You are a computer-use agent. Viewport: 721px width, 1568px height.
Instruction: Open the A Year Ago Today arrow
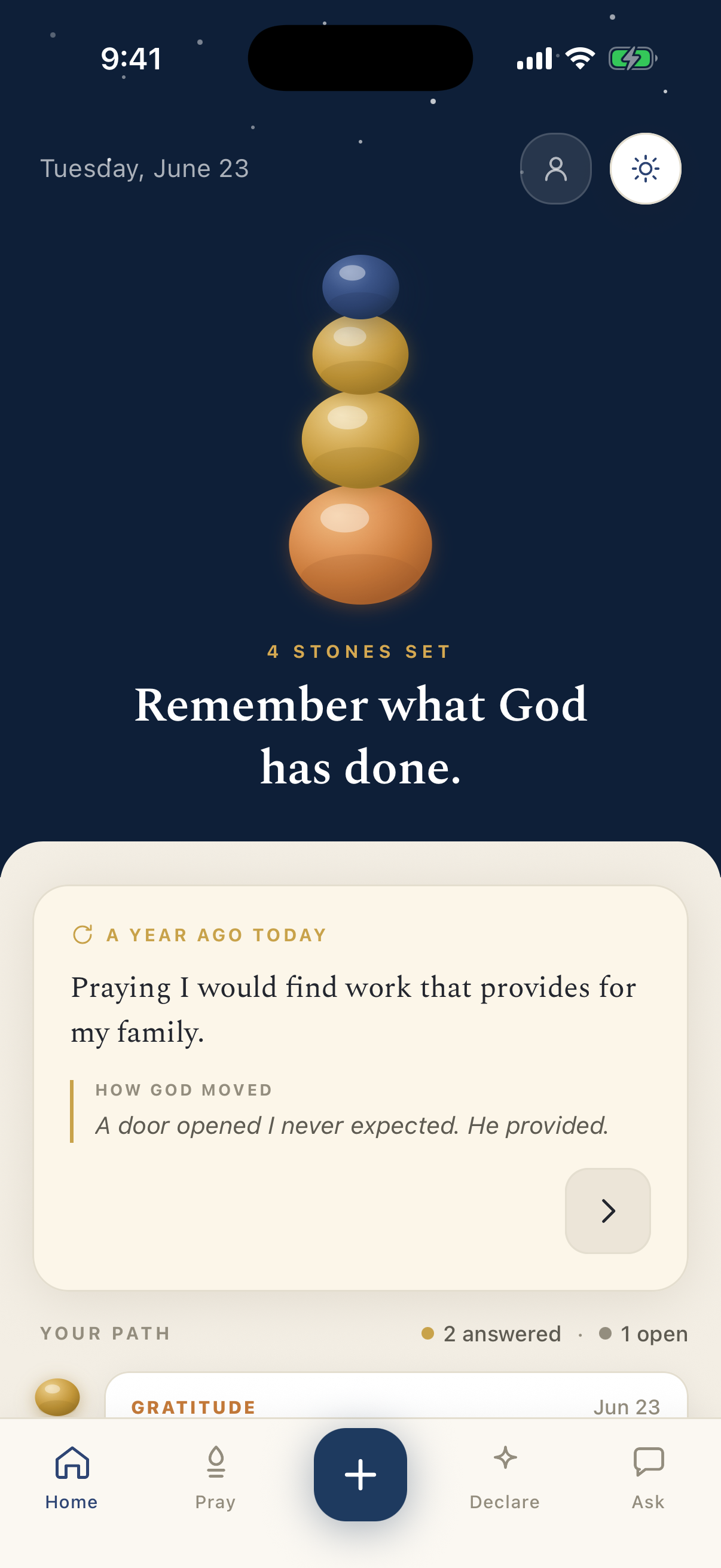607,1211
